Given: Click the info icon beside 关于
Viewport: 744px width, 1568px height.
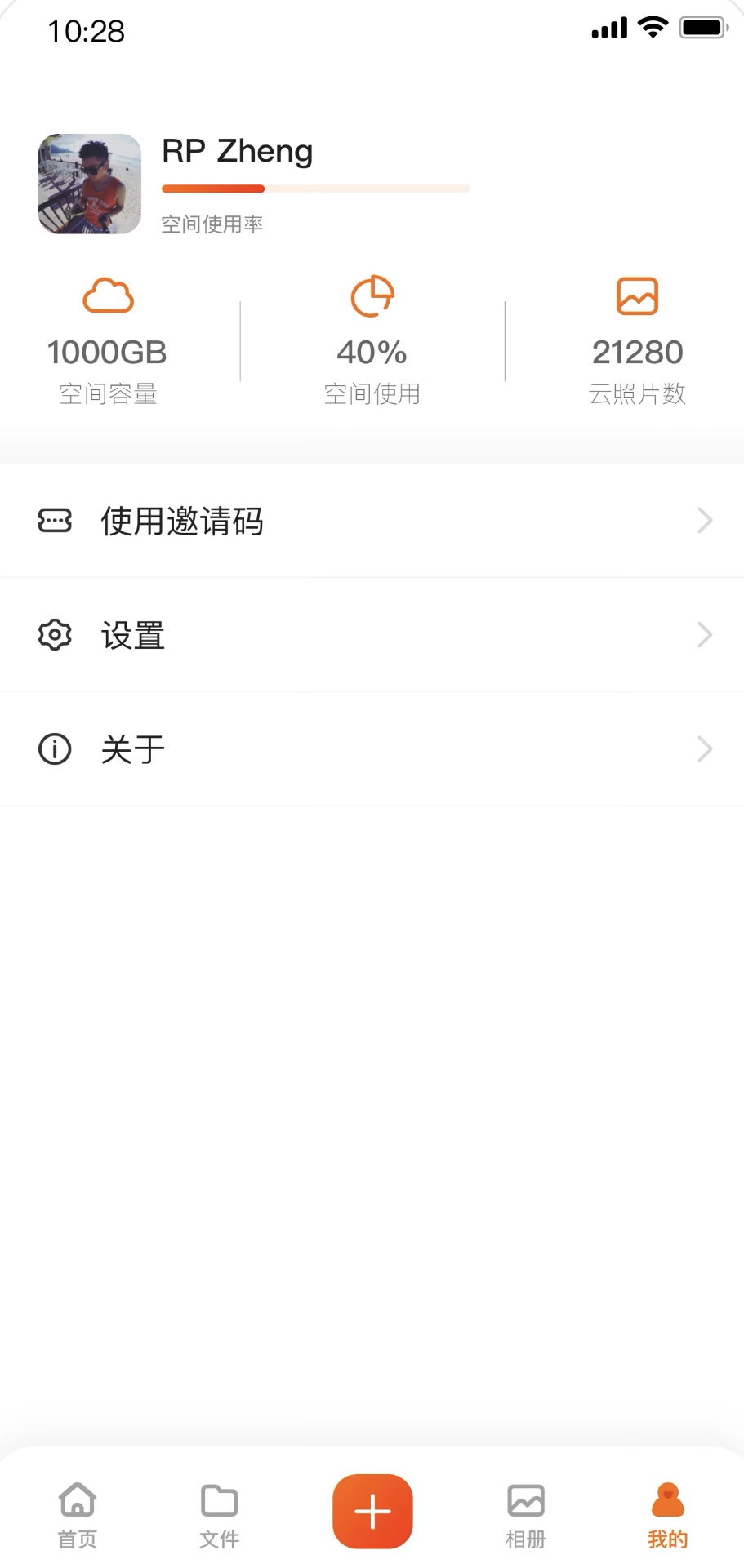Looking at the screenshot, I should coord(54,748).
